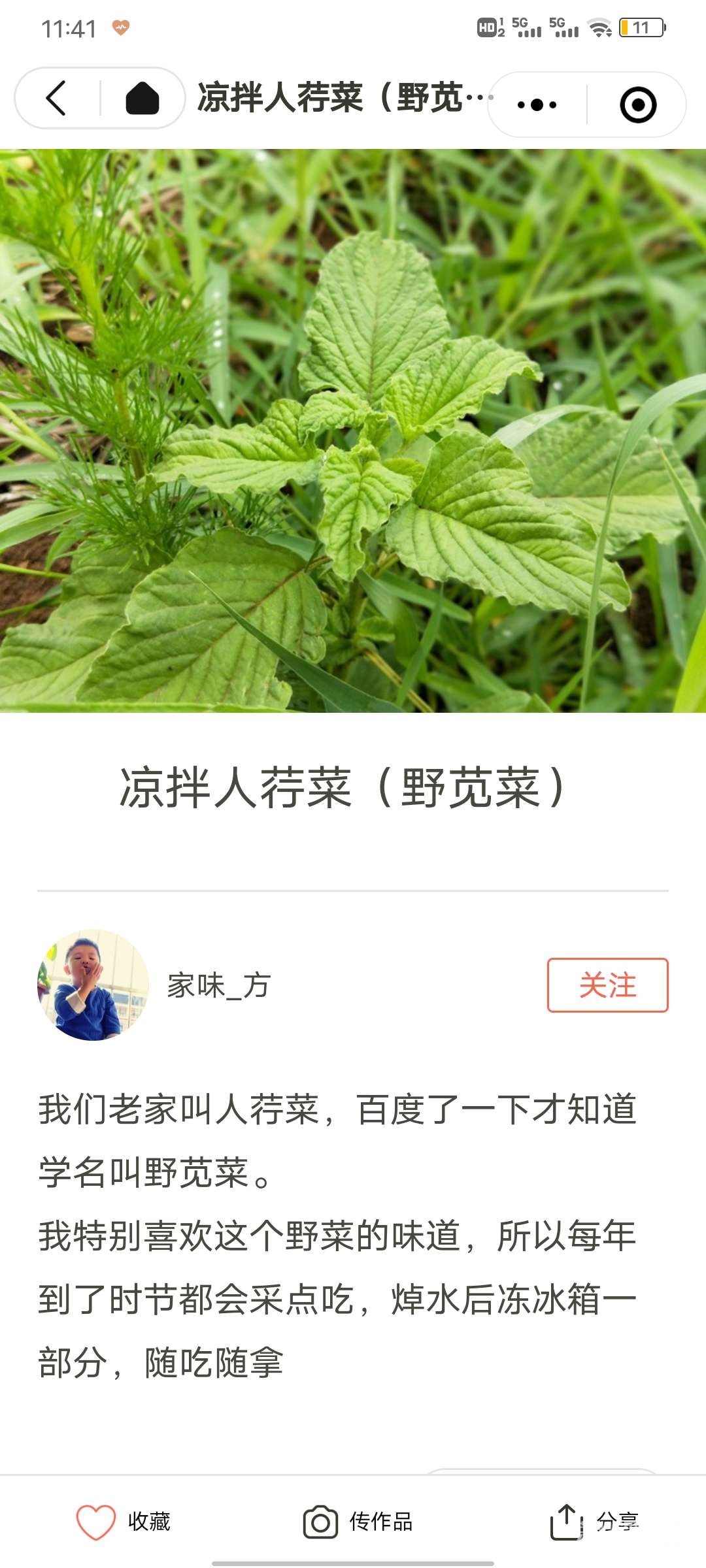Share this recipe with 分享
The image size is (706, 1568).
[x=594, y=1522]
